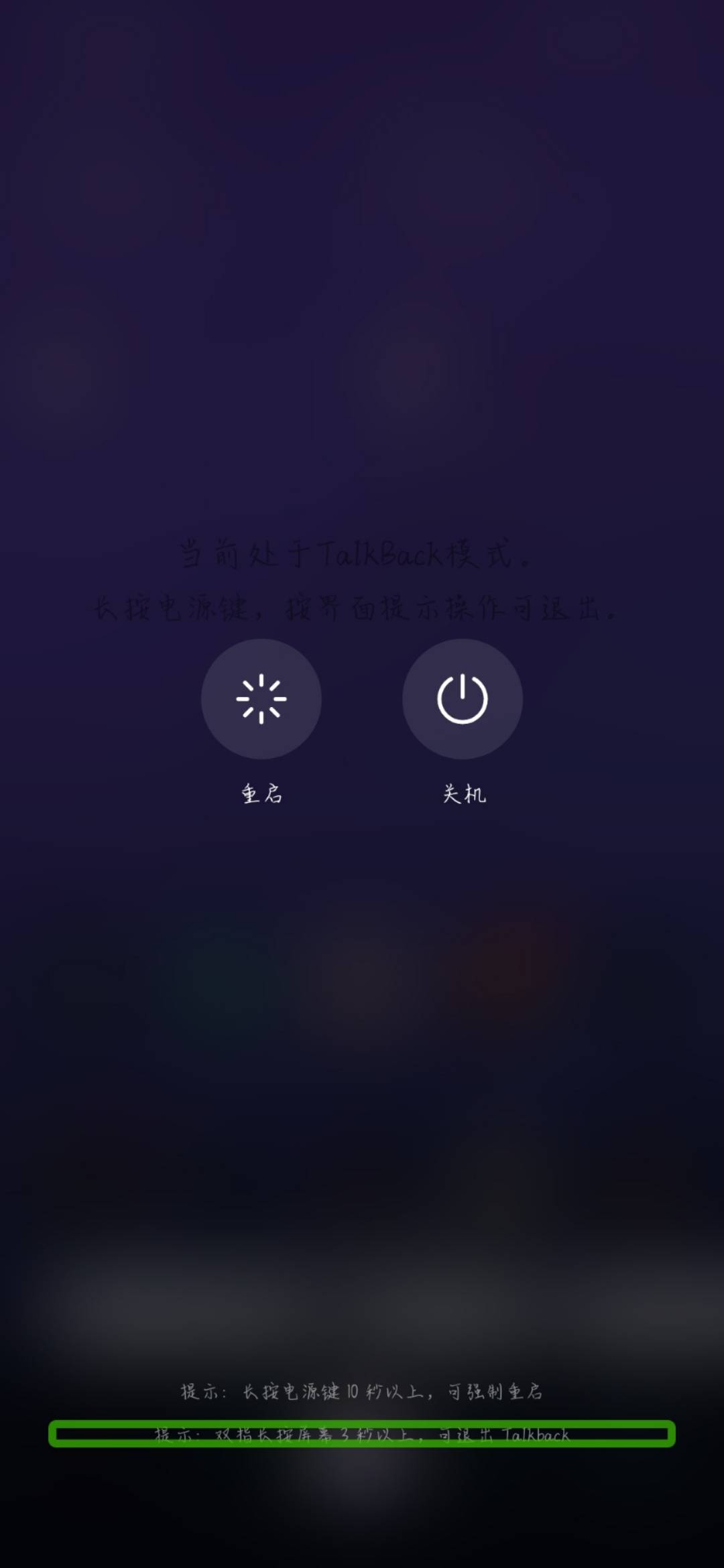
Task: Tap the 重启 restart button
Action: (261, 699)
